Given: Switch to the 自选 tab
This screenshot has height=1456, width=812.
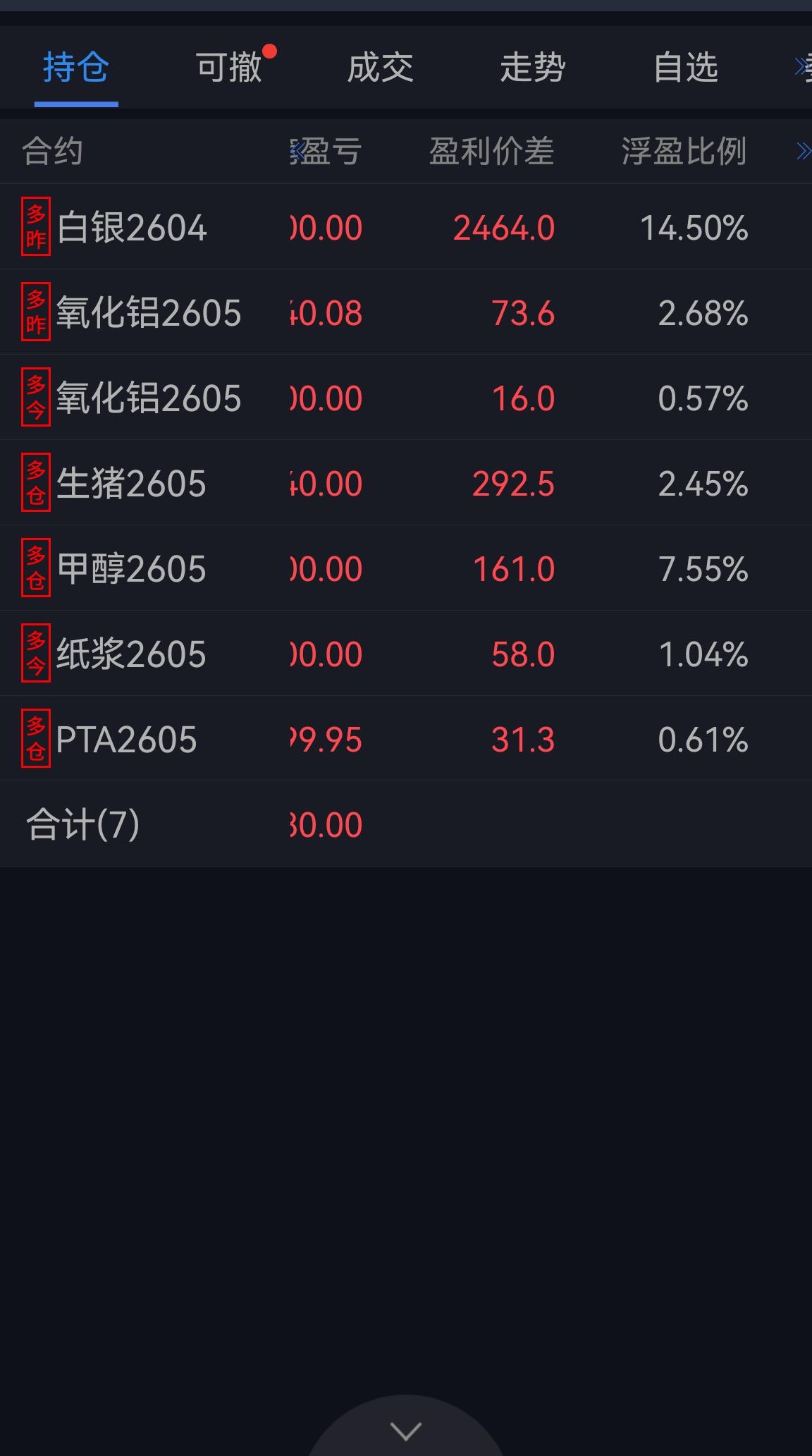Looking at the screenshot, I should [x=685, y=68].
